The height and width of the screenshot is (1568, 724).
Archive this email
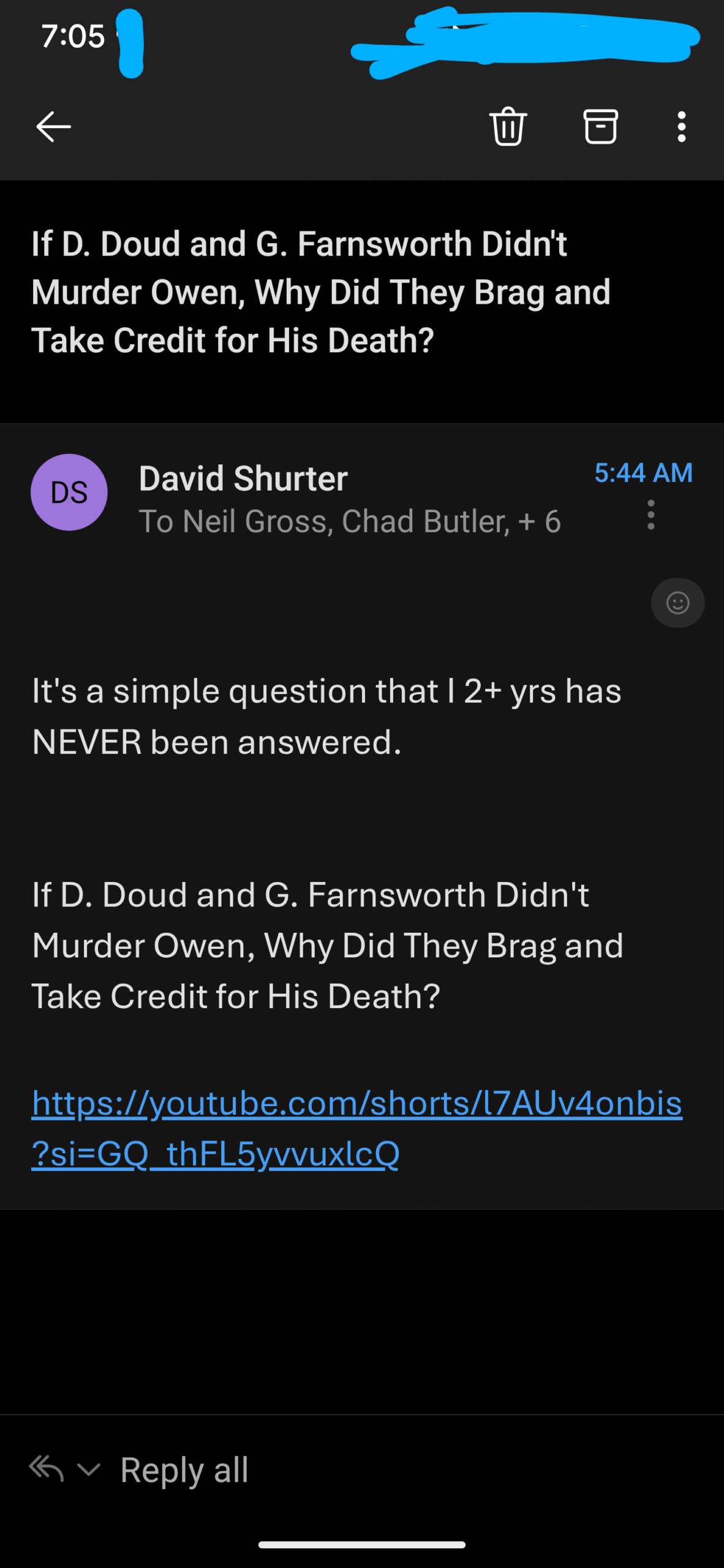click(x=600, y=126)
